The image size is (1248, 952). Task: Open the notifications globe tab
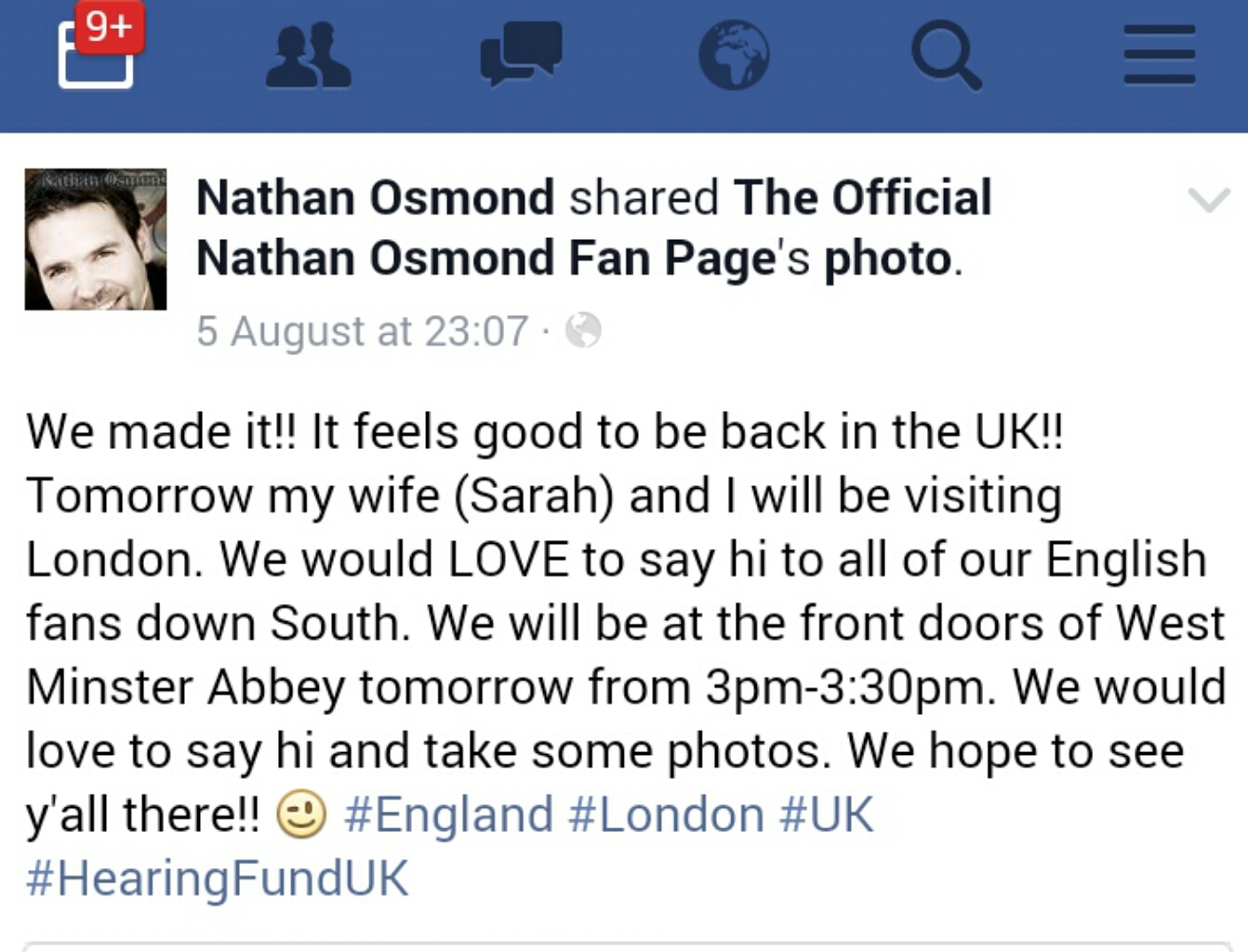tap(734, 56)
